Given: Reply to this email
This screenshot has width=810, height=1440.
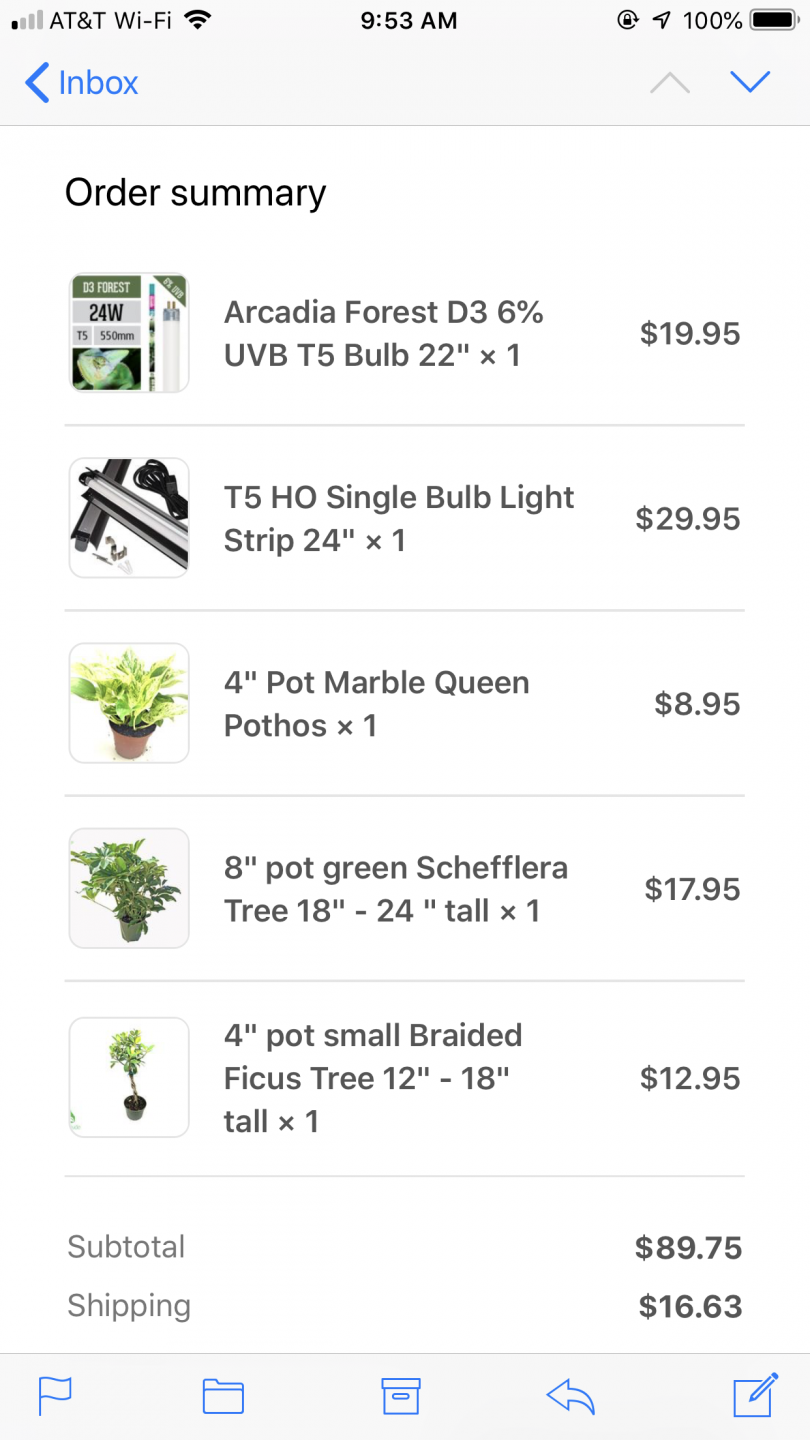Looking at the screenshot, I should [571, 1395].
